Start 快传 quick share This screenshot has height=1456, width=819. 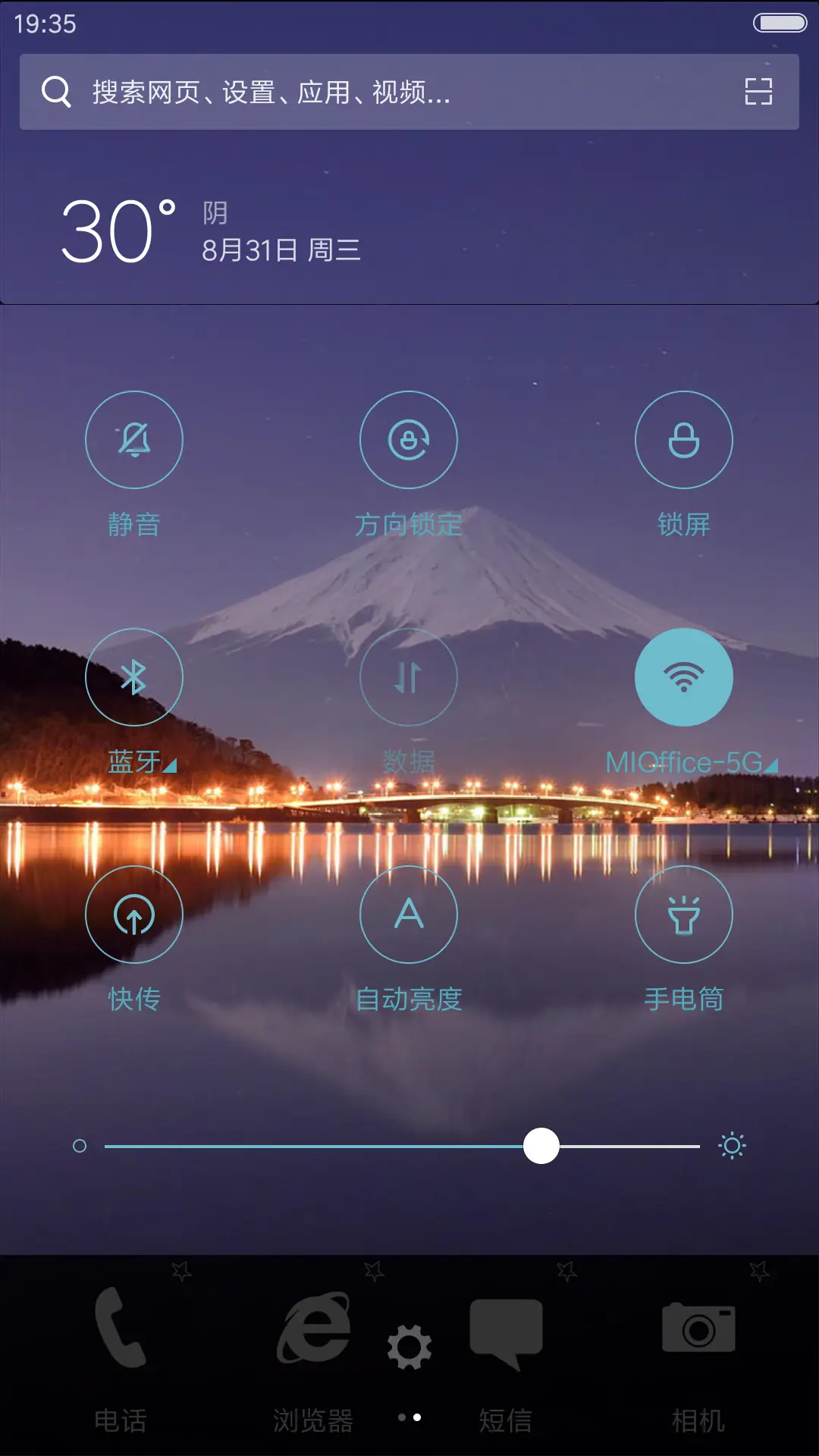134,915
